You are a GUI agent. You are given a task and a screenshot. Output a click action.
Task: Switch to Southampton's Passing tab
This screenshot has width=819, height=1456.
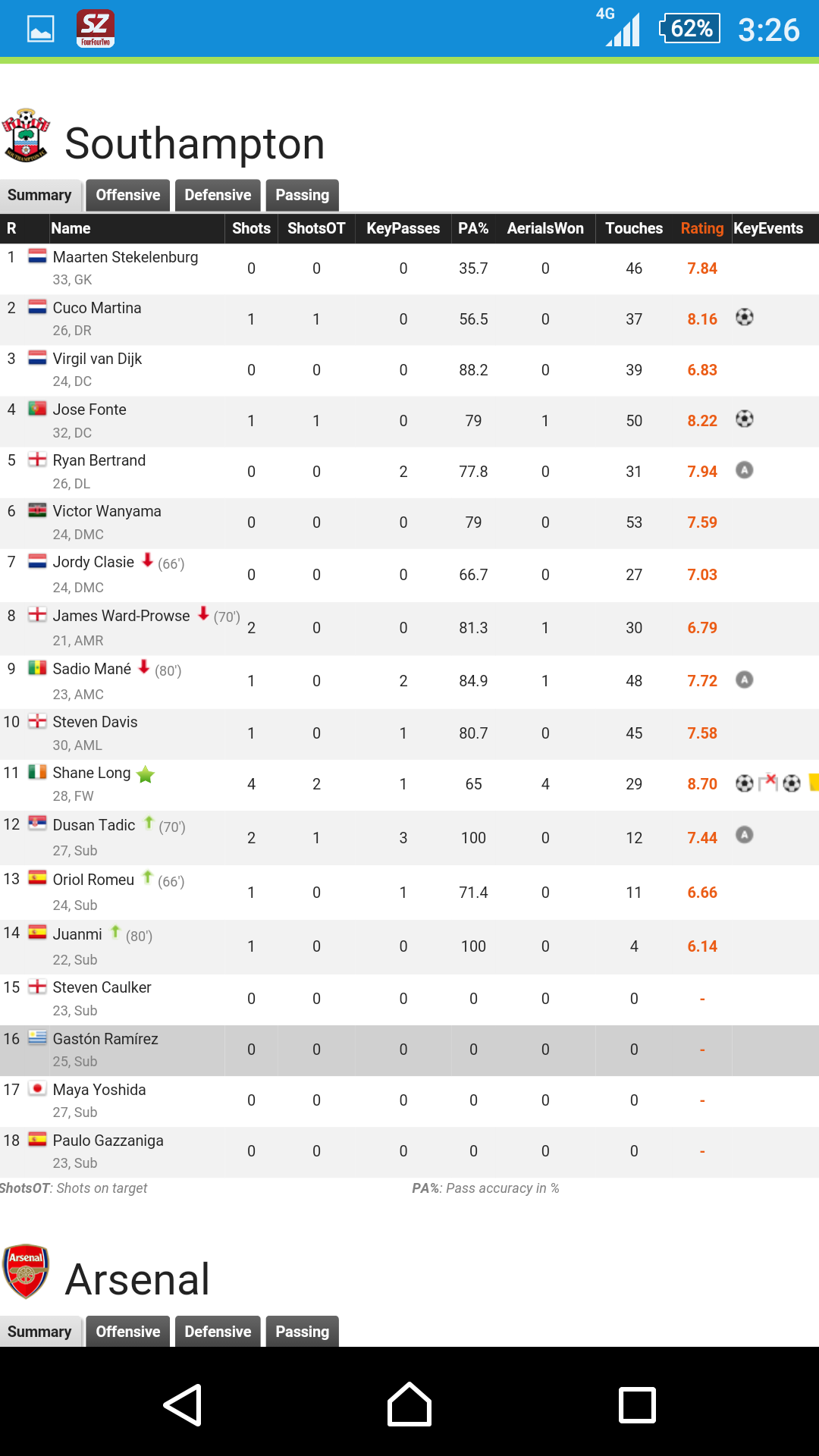click(x=302, y=196)
